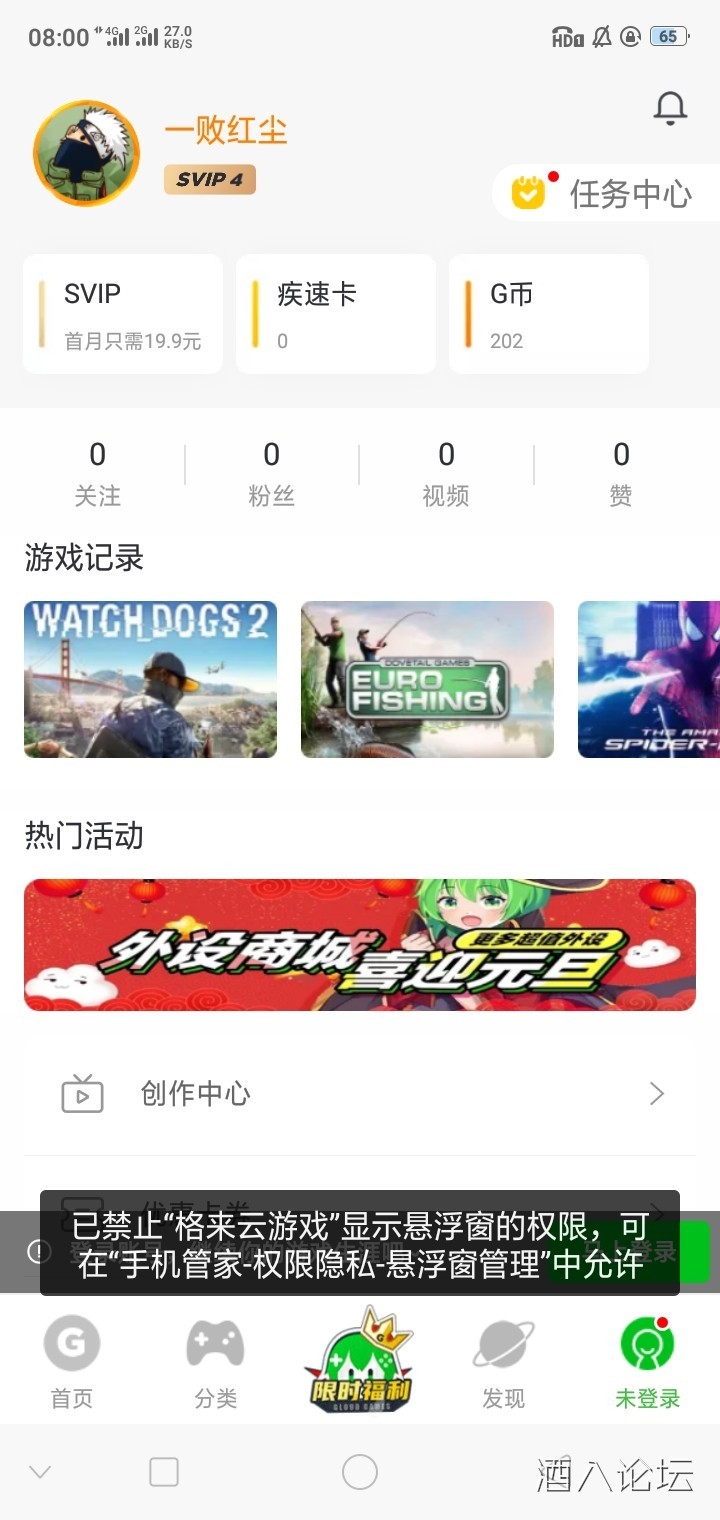Image resolution: width=720 pixels, height=1520 pixels.
Task: Expand the 创作中心 row chevron
Action: 655,1093
